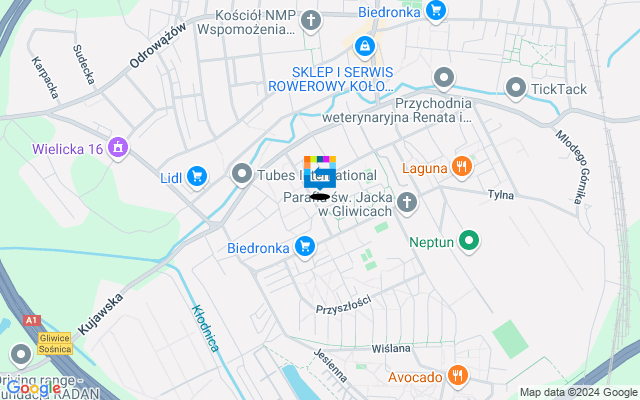Open the Laguna restaurant pin

(461, 168)
